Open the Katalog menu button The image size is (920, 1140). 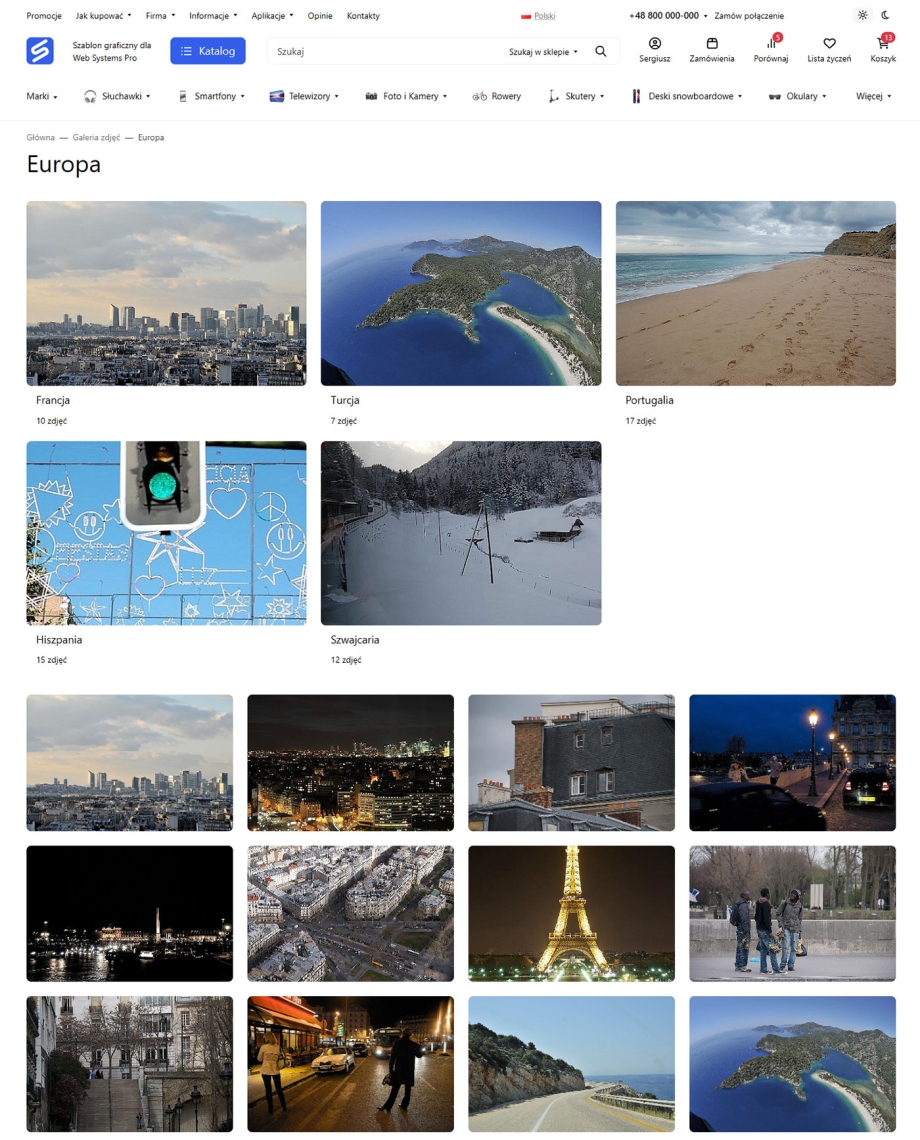[x=208, y=51]
